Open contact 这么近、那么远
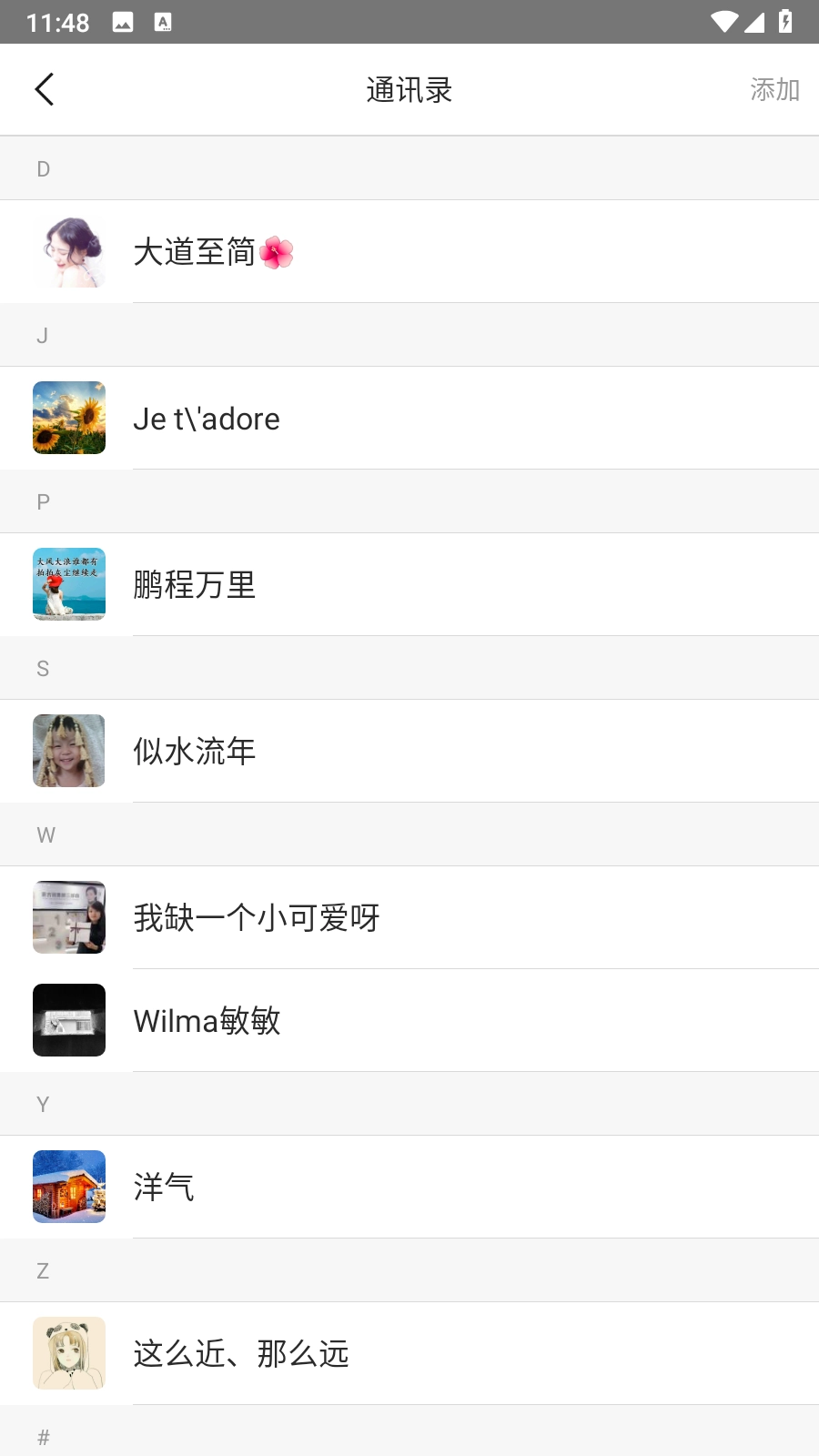 click(x=409, y=1353)
